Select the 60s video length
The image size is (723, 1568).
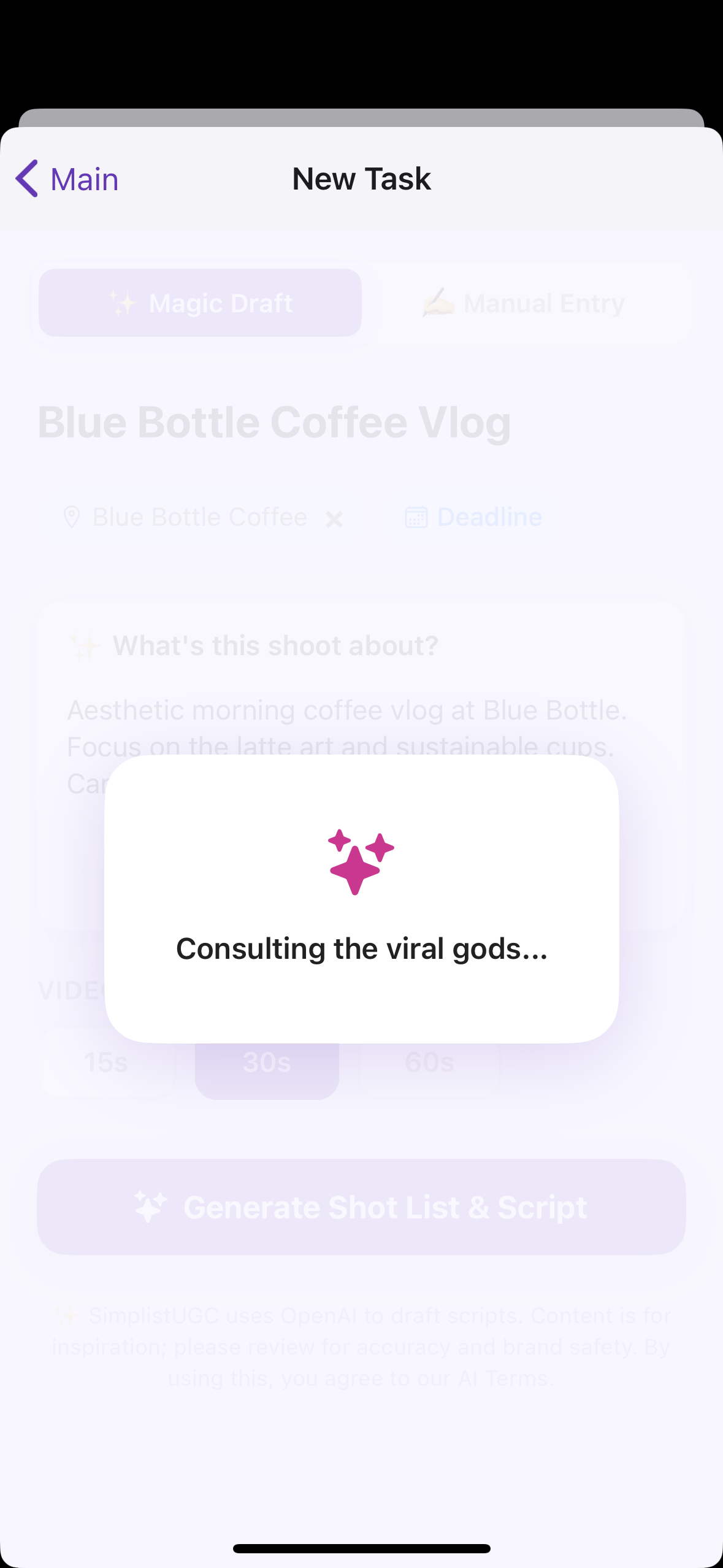coord(429,1062)
